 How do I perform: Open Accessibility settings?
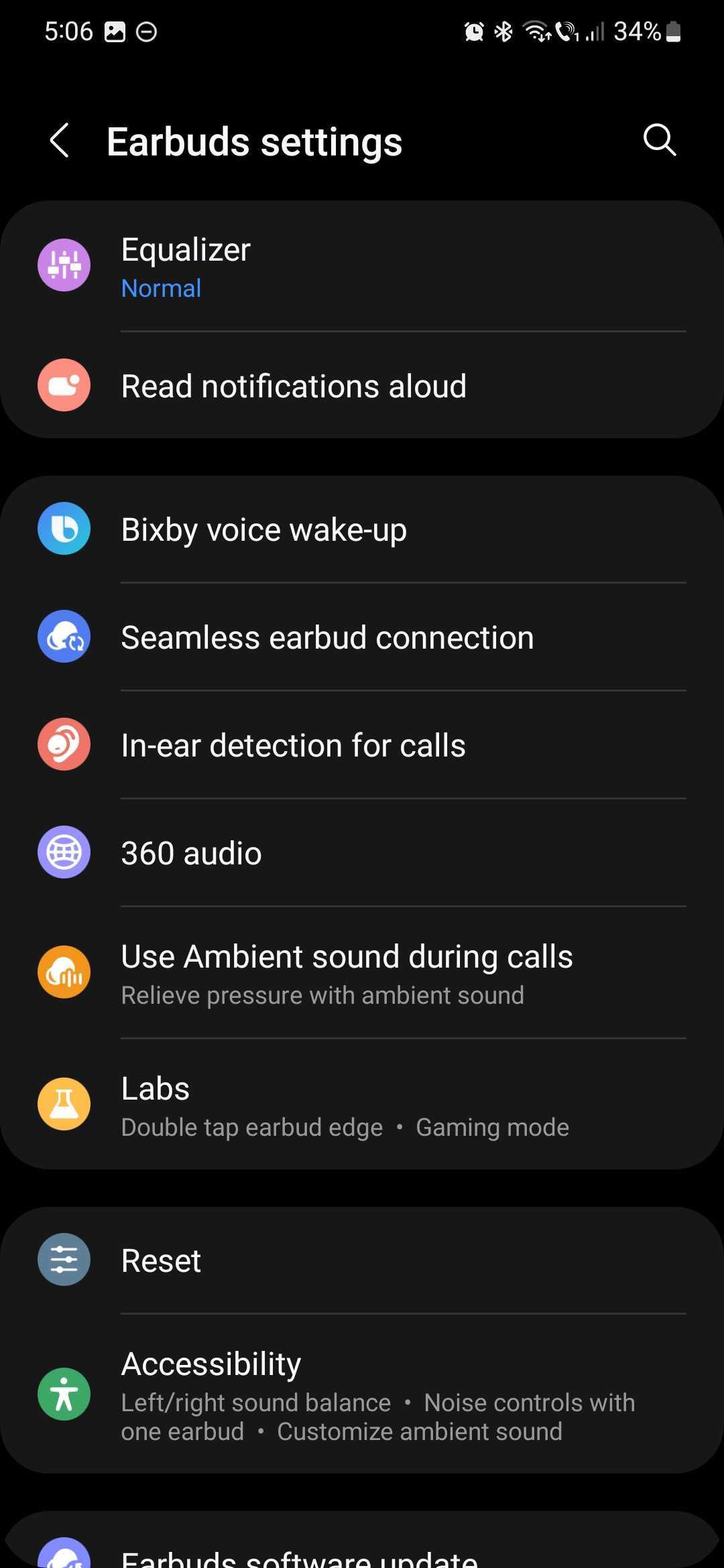click(x=362, y=1394)
